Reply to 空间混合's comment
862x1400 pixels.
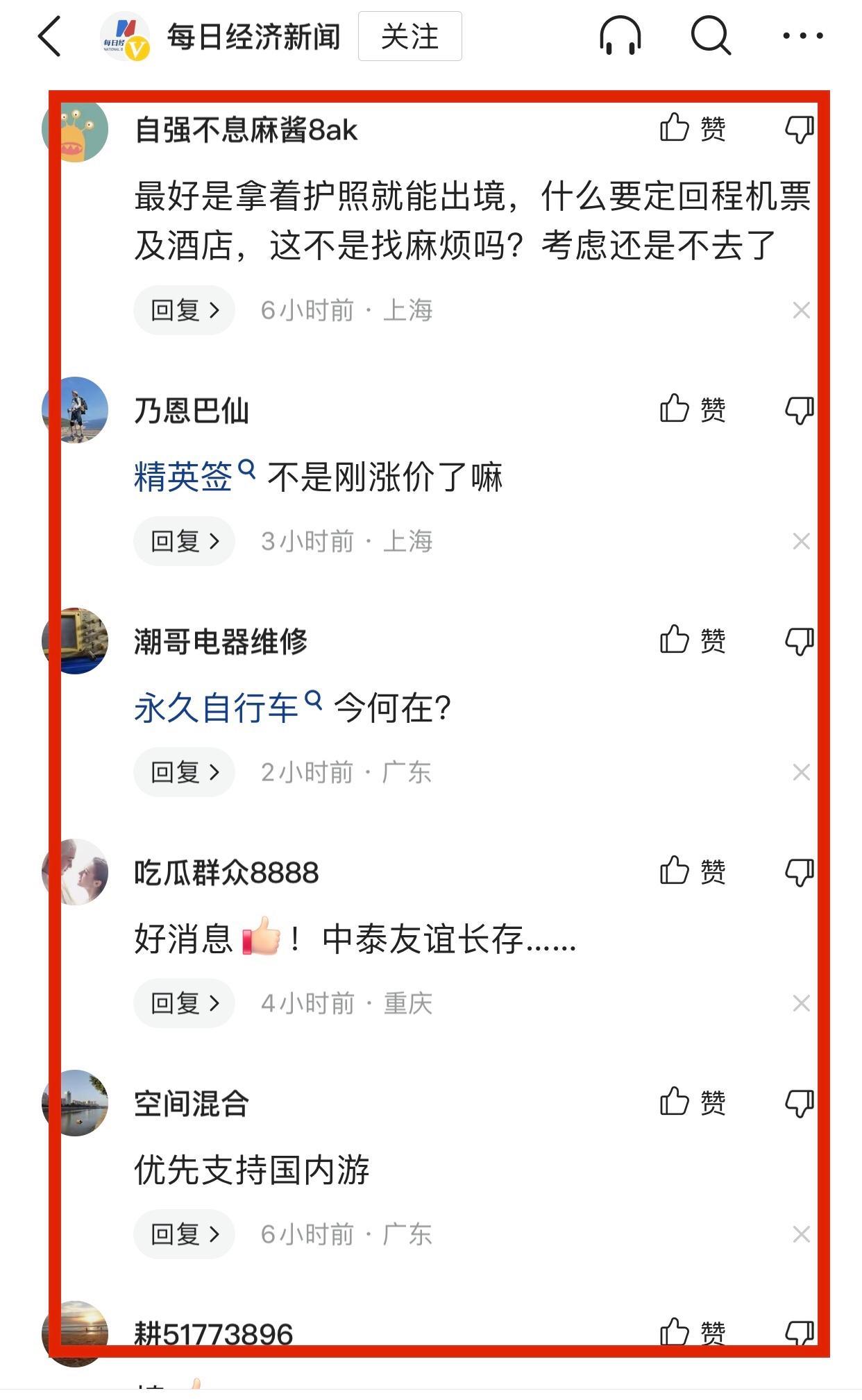[x=184, y=1234]
